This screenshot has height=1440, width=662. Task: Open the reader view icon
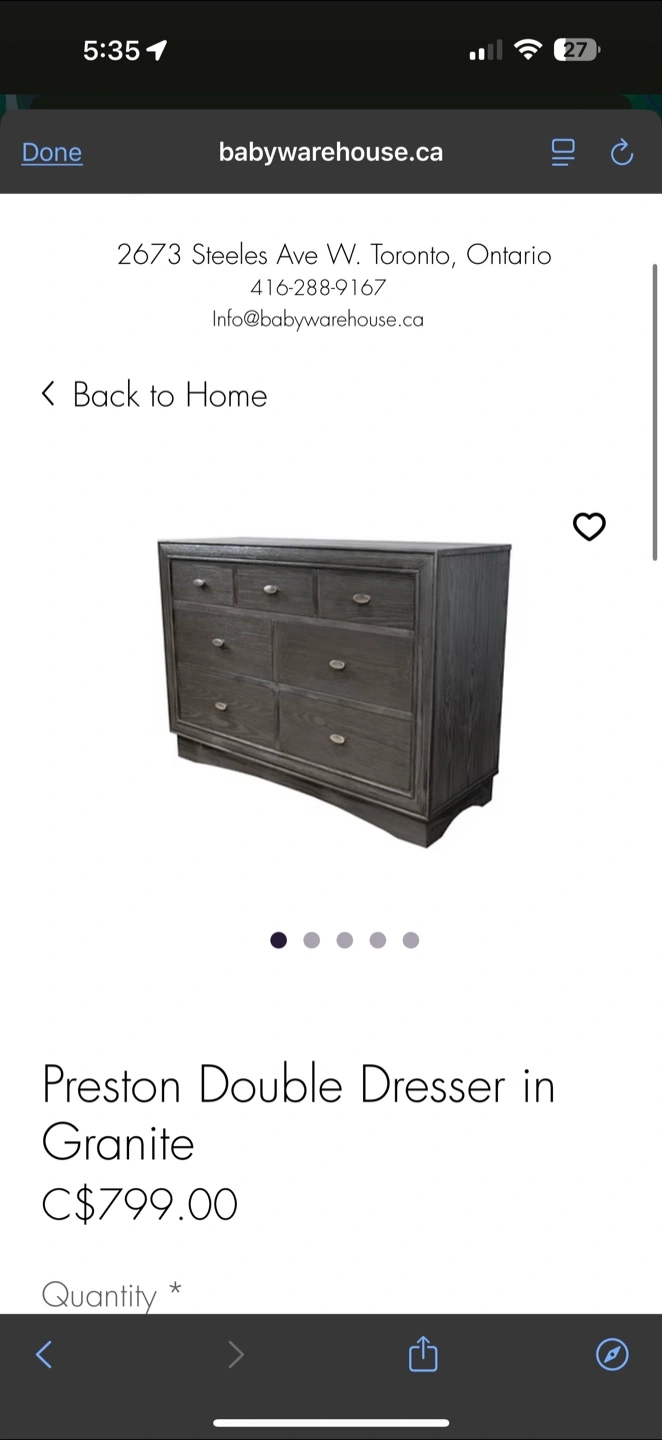click(x=563, y=152)
